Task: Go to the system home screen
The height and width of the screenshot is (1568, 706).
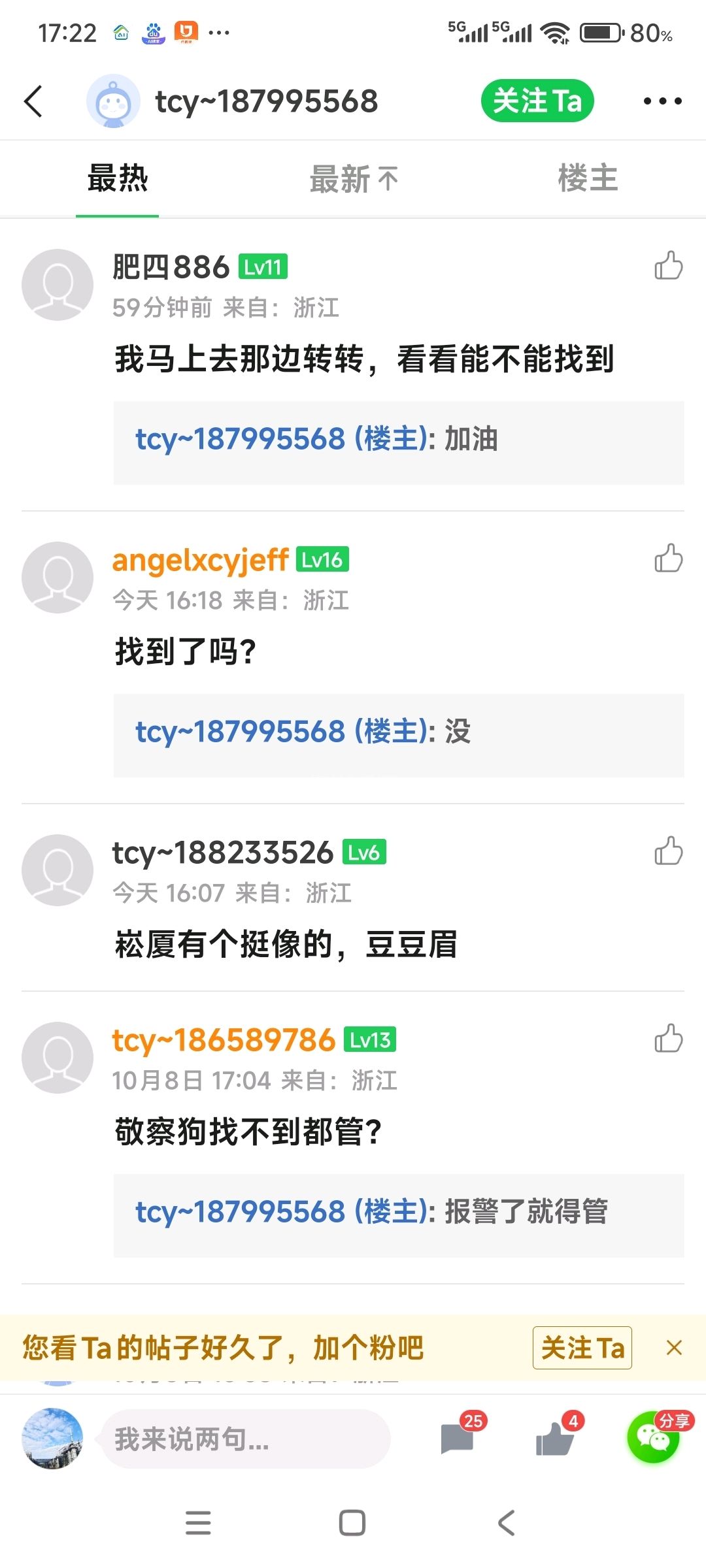Action: point(352,1522)
